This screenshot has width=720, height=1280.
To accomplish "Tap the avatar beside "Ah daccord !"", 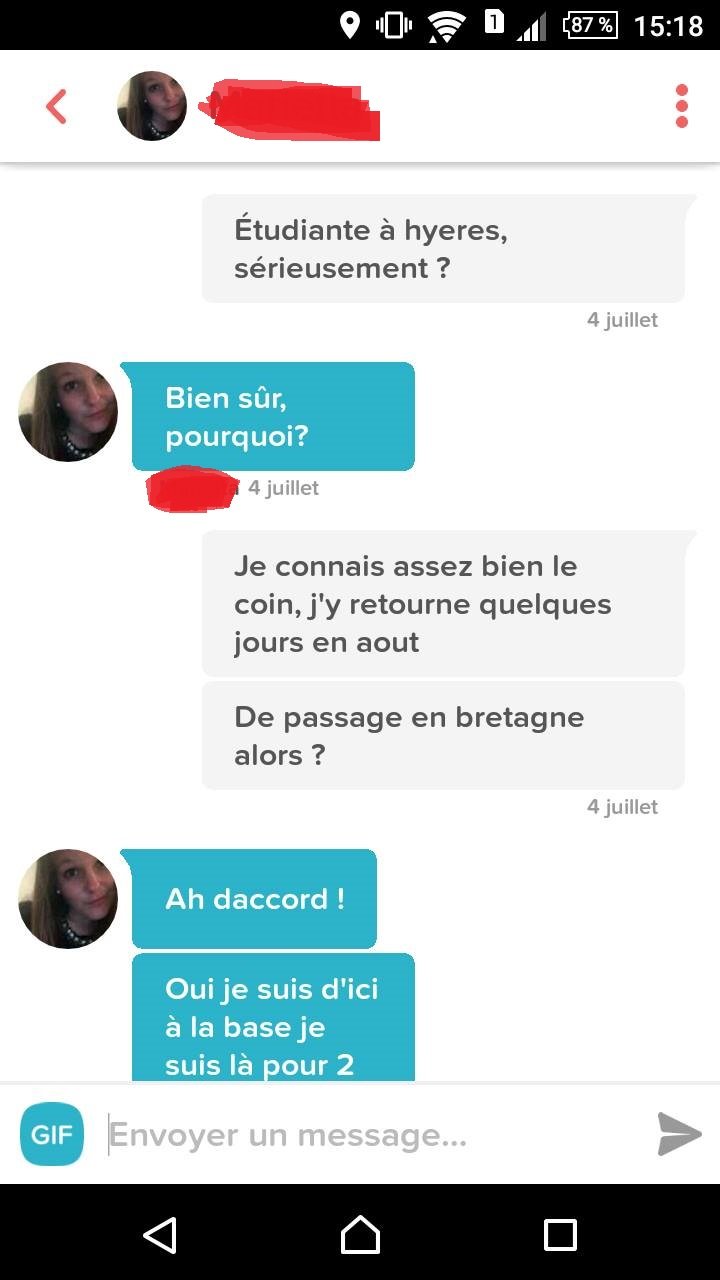I will [x=68, y=899].
